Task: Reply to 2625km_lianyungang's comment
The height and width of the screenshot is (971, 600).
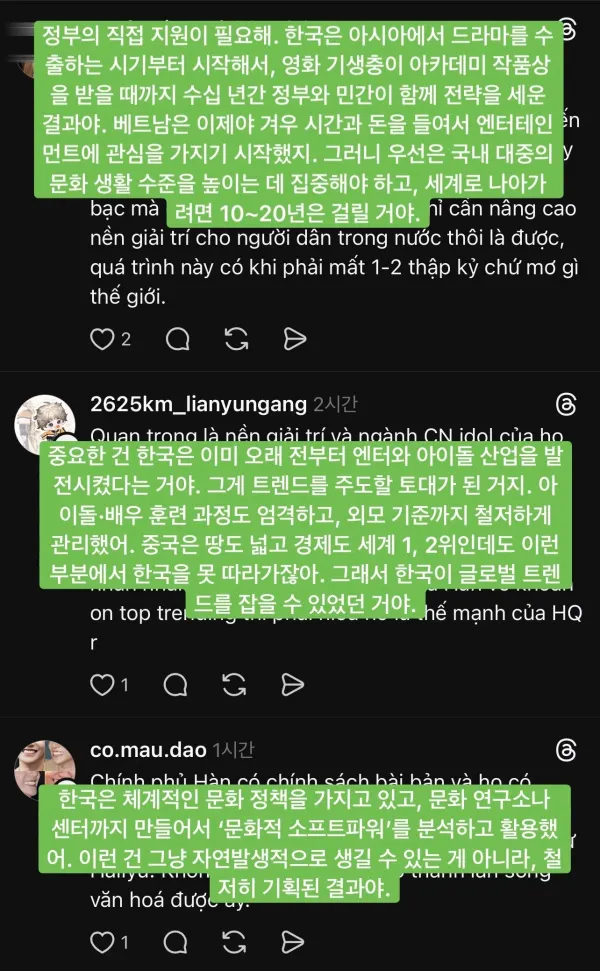Action: 177,685
